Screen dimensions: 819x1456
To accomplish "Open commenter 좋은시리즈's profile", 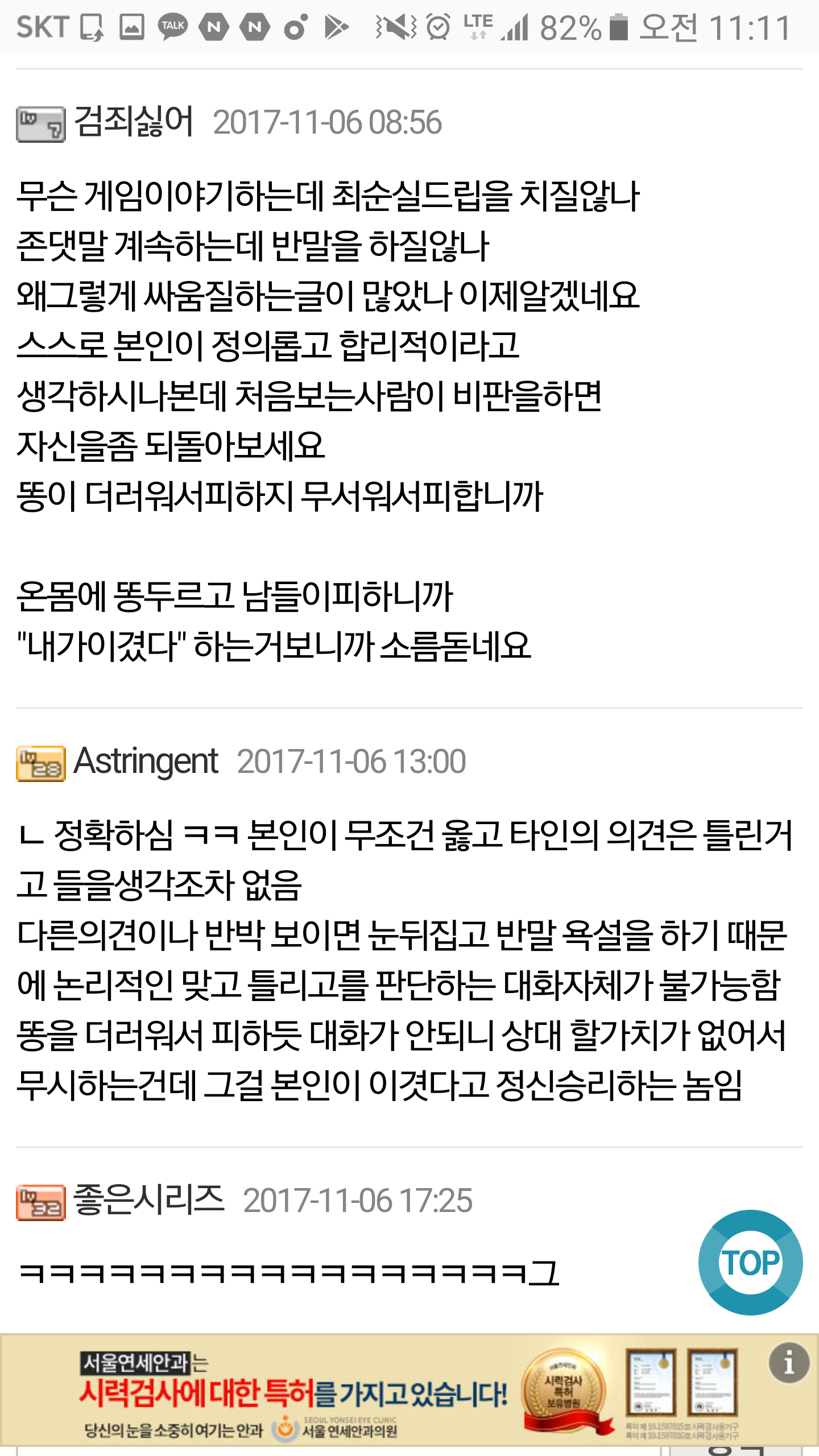I will pos(149,1200).
